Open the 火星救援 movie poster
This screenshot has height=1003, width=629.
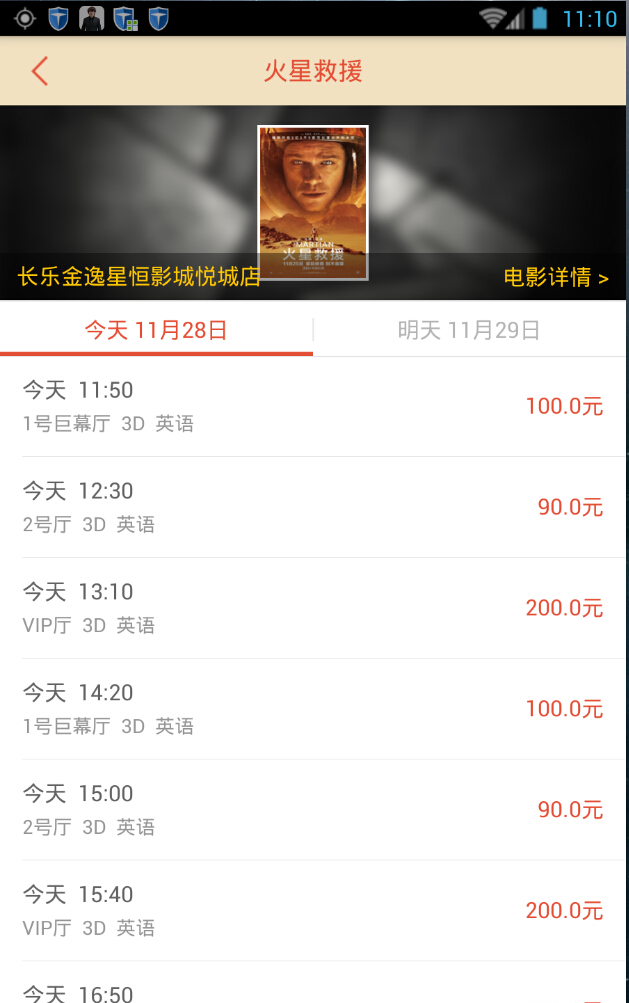click(x=313, y=202)
